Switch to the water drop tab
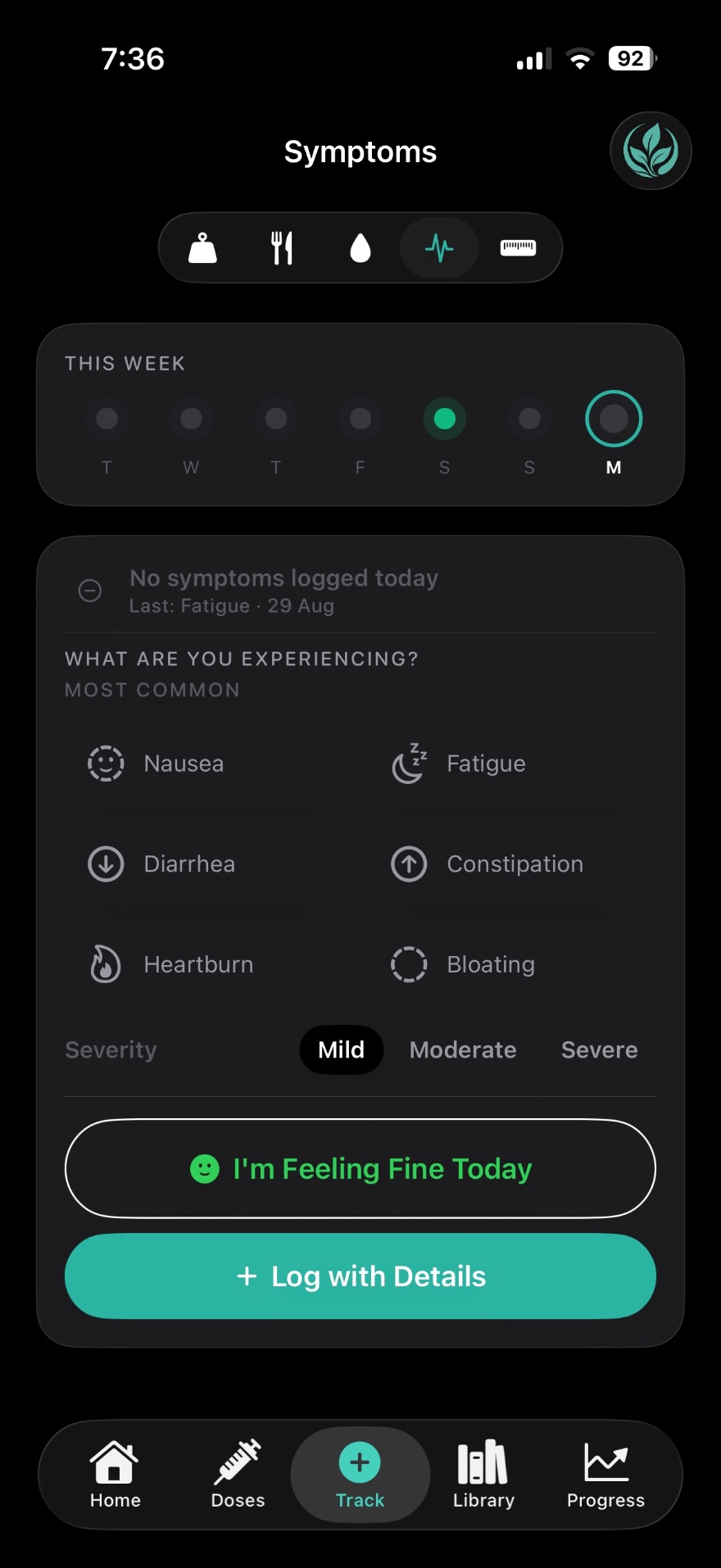The image size is (721, 1568). pyautogui.click(x=360, y=247)
